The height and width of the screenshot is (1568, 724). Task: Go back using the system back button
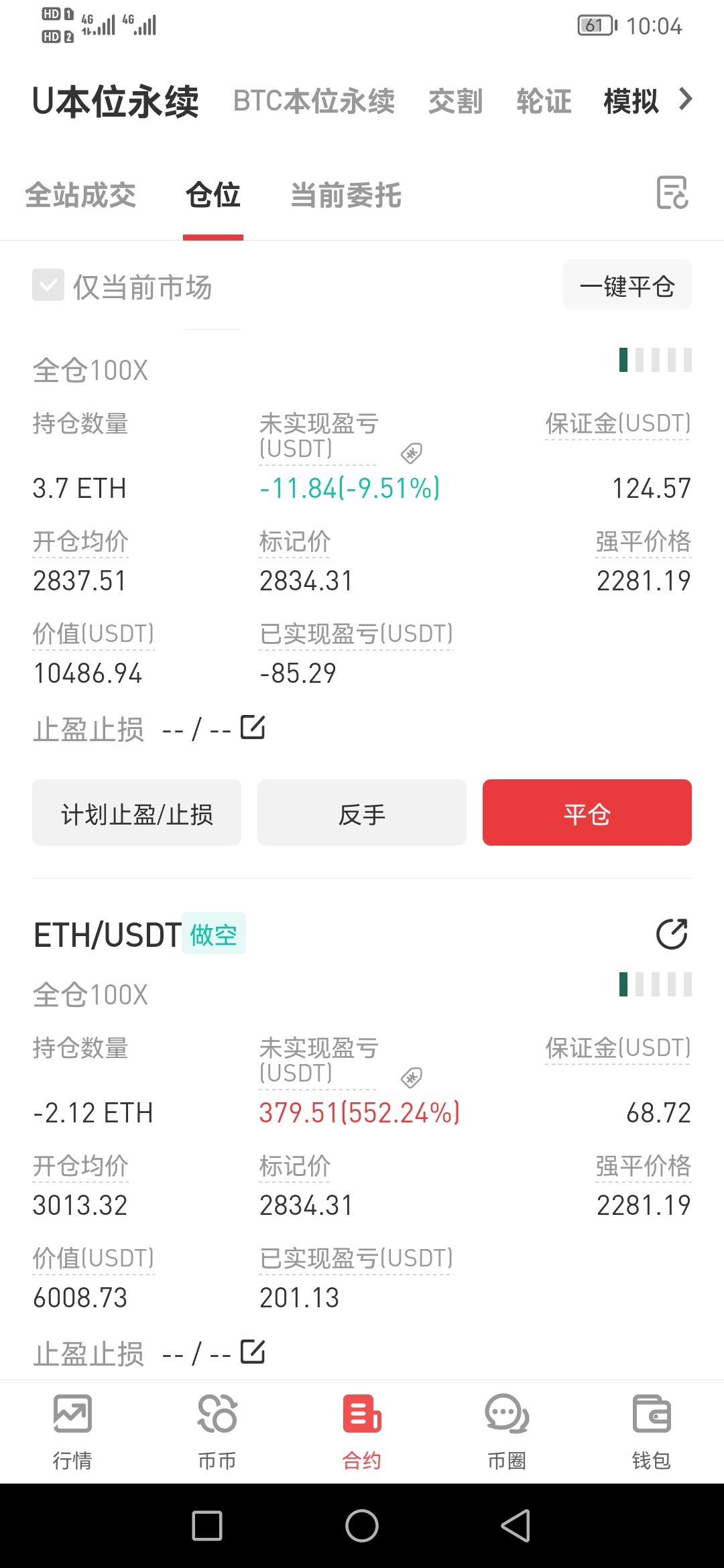click(516, 1526)
